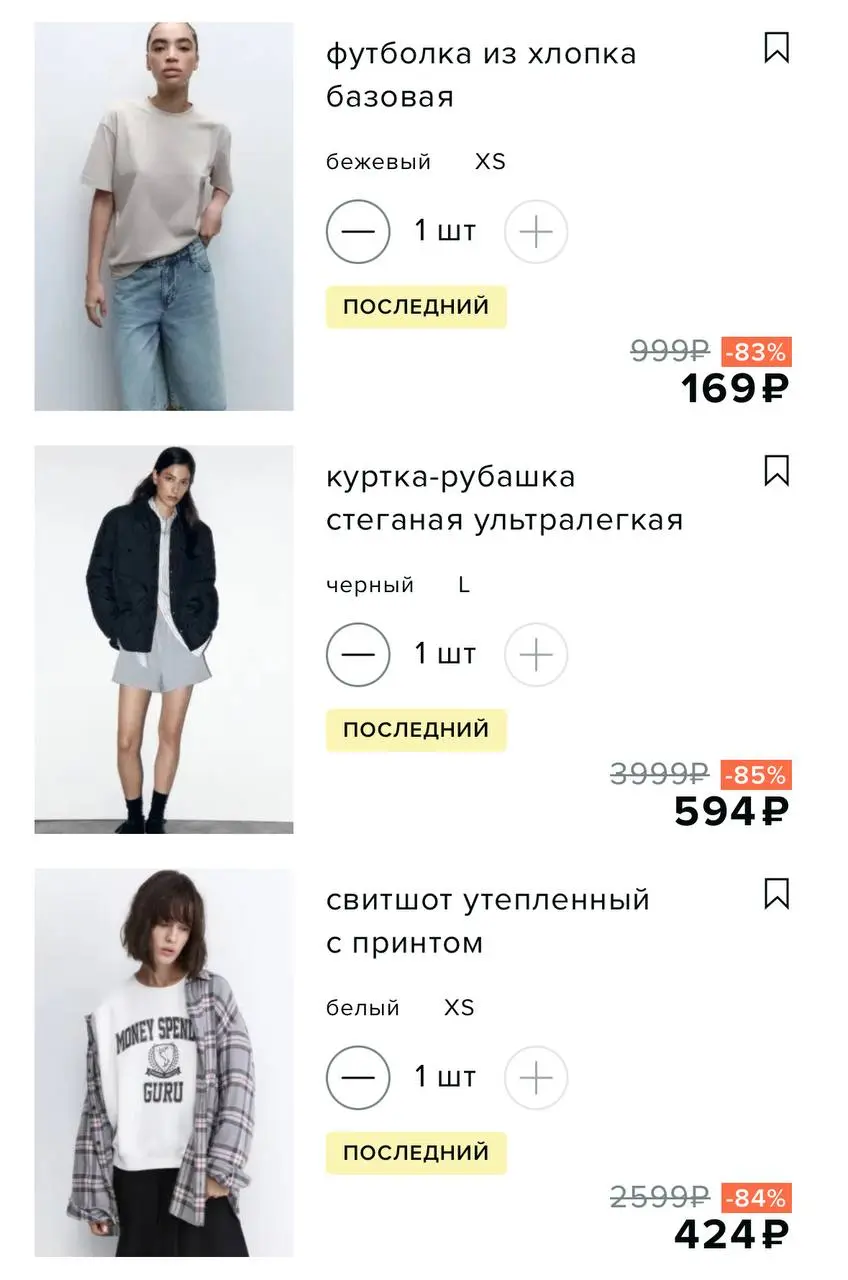Increase quantity of the white свитшот
Image resolution: width=848 pixels, height=1280 pixels.
(536, 1078)
